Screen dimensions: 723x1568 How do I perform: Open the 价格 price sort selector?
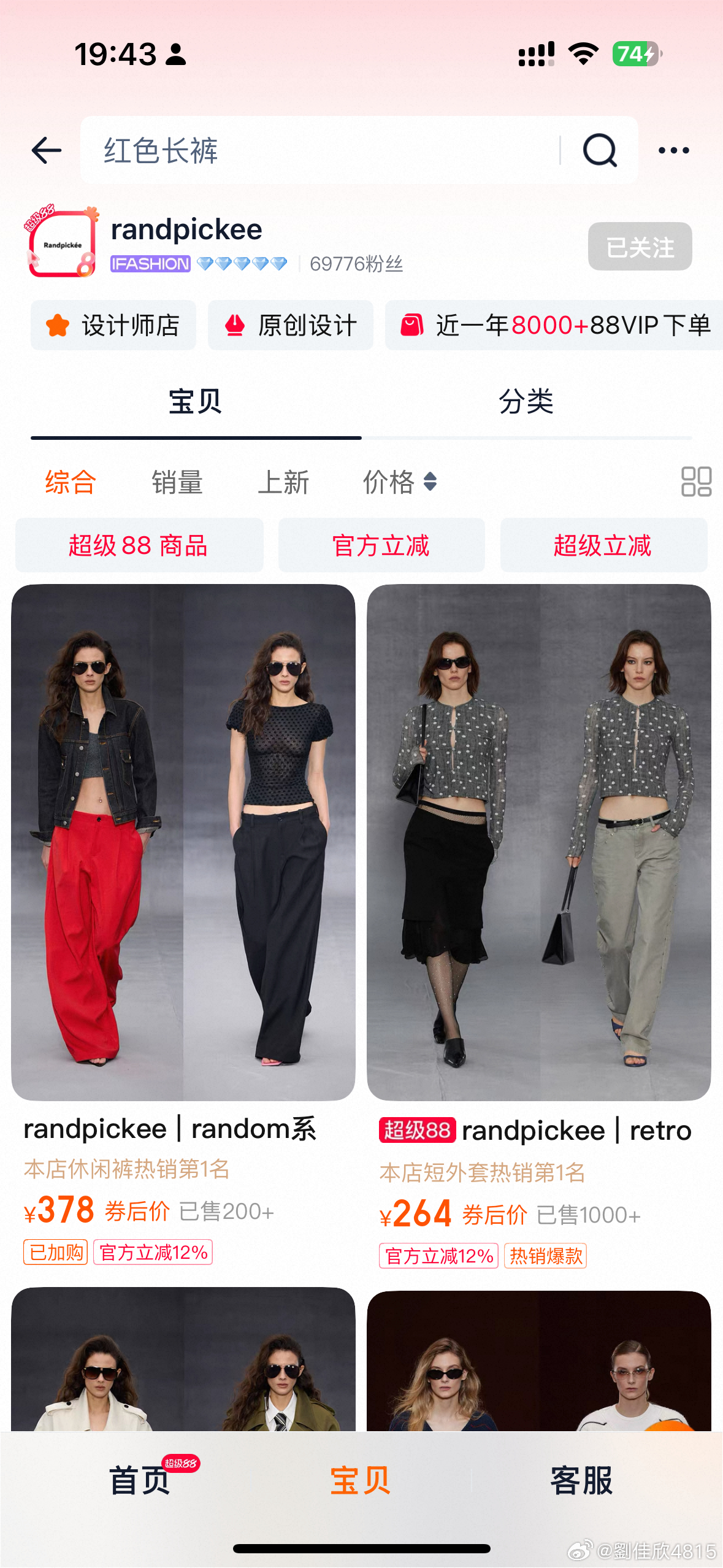398,483
